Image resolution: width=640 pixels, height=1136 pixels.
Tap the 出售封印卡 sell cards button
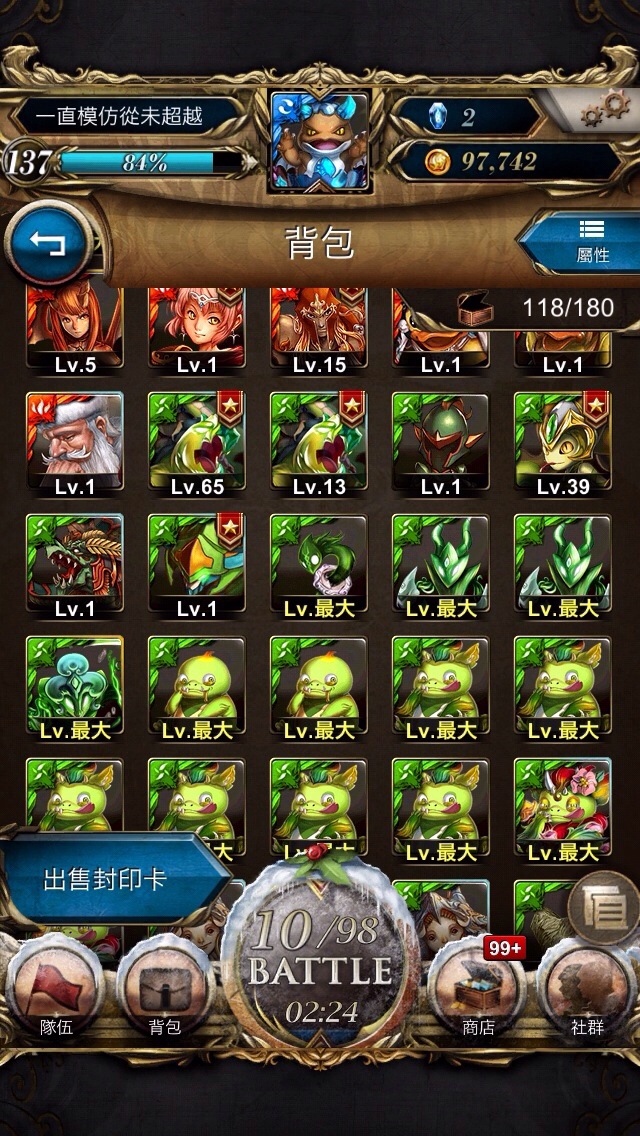point(105,879)
